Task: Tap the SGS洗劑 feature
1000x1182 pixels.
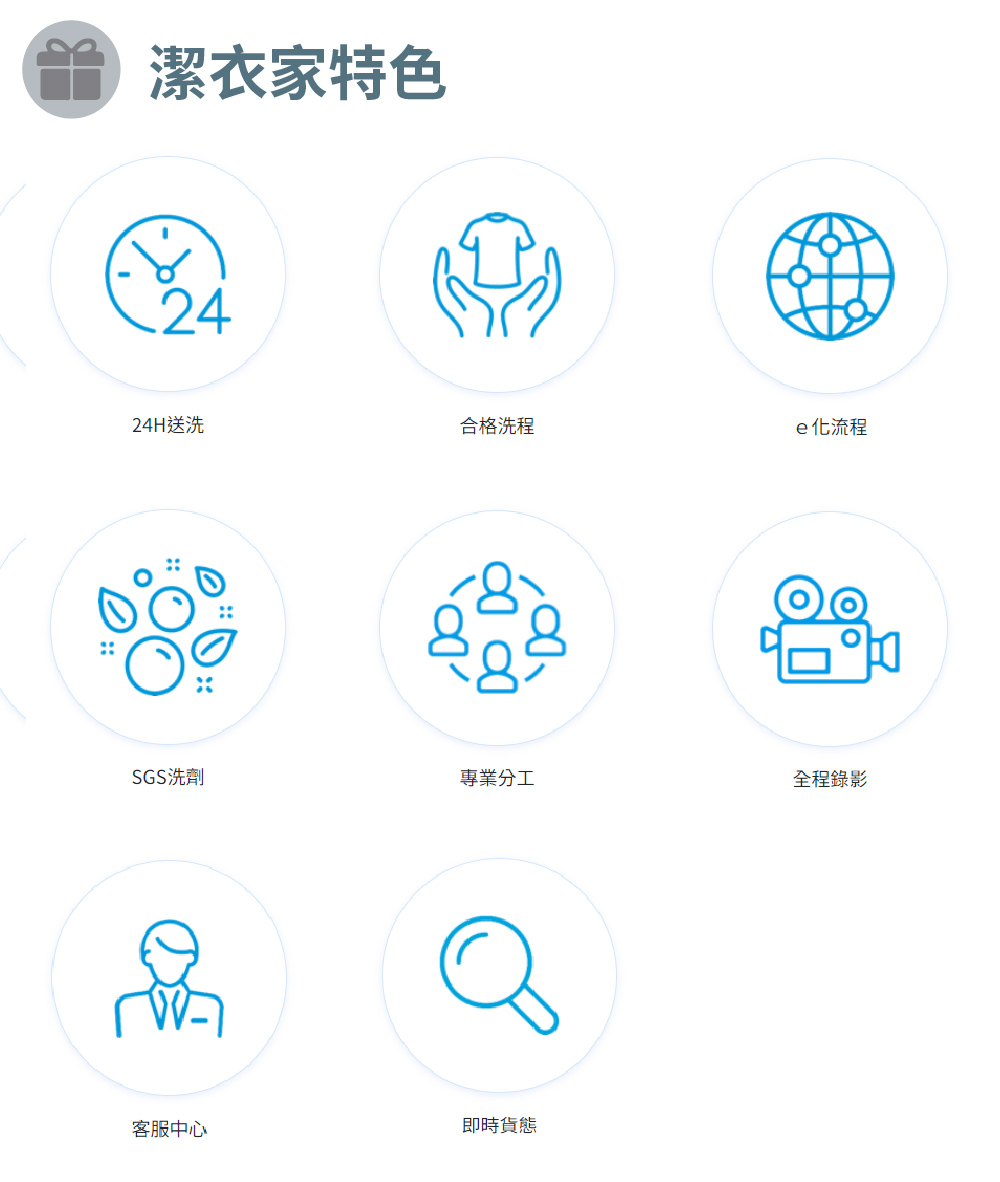Action: [168, 627]
